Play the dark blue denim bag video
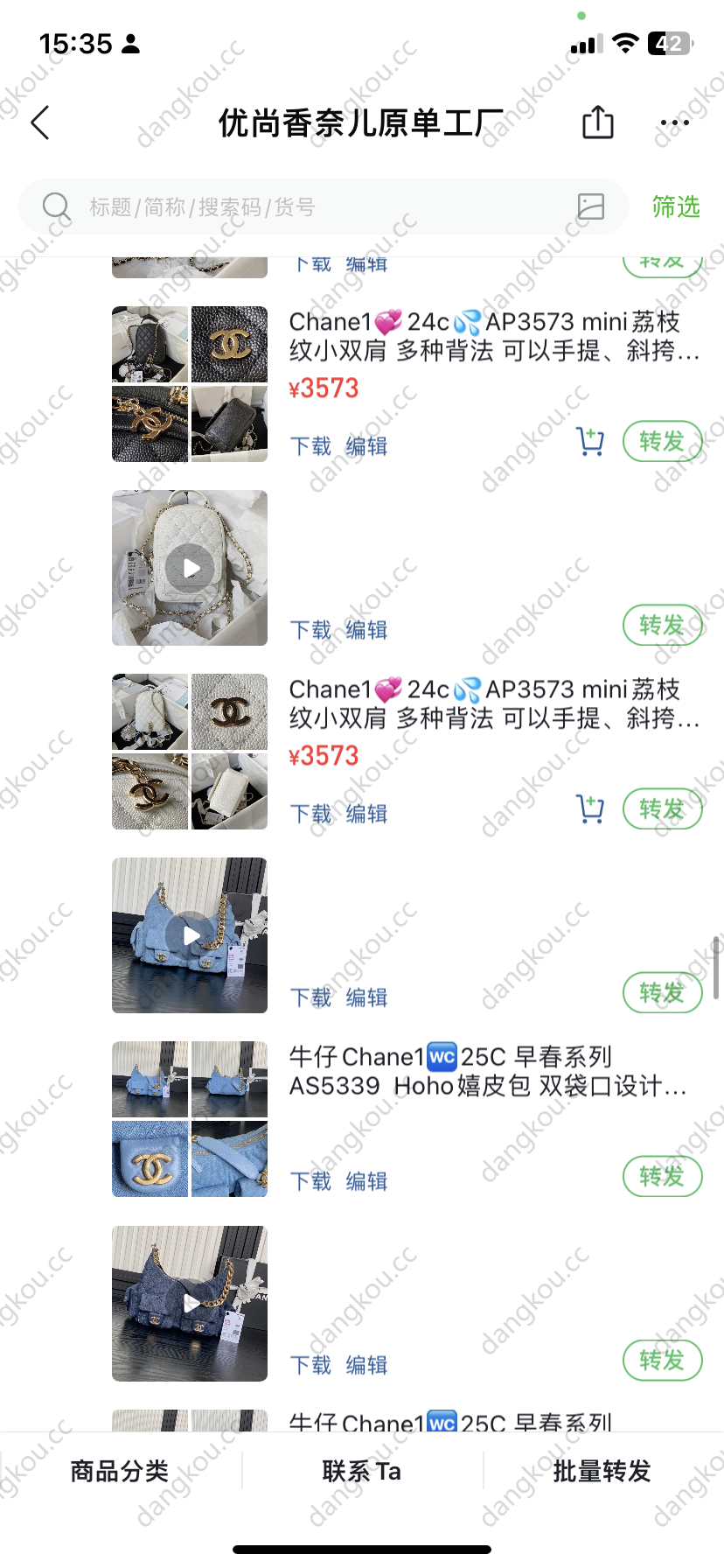Image resolution: width=724 pixels, height=1568 pixels. pos(190,1304)
